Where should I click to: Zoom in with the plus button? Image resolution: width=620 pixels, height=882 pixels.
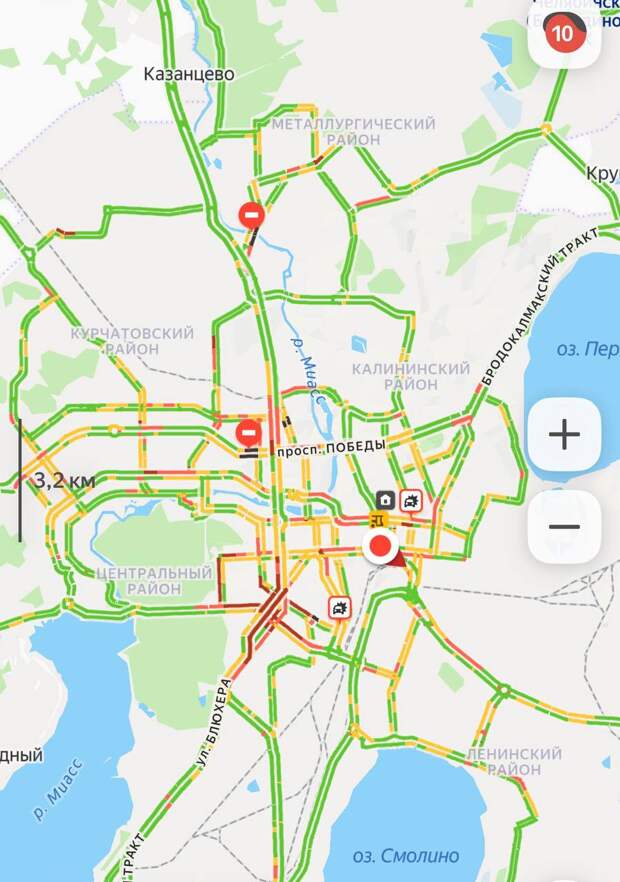pyautogui.click(x=564, y=434)
